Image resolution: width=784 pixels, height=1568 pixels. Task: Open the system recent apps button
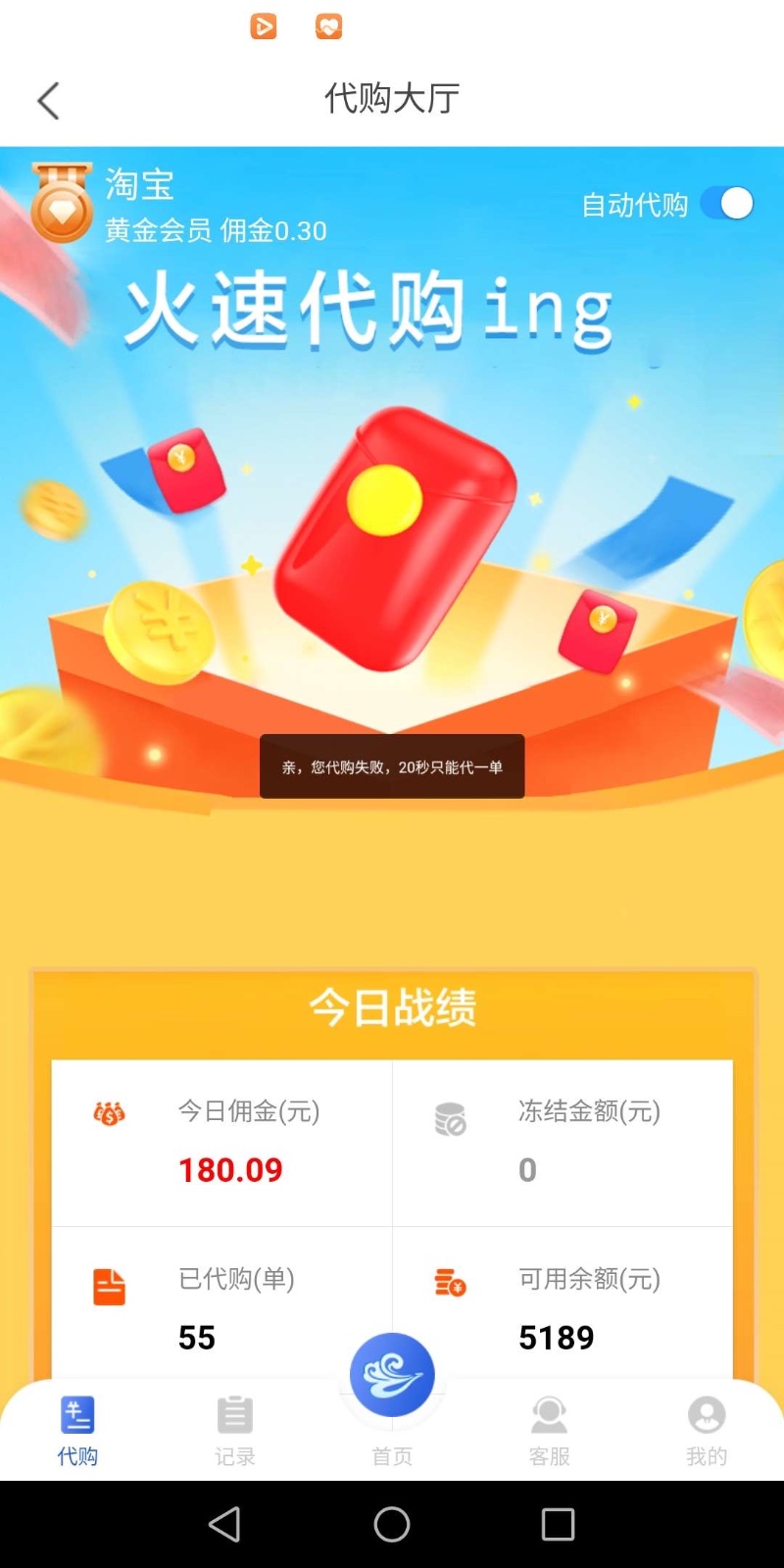558,1524
